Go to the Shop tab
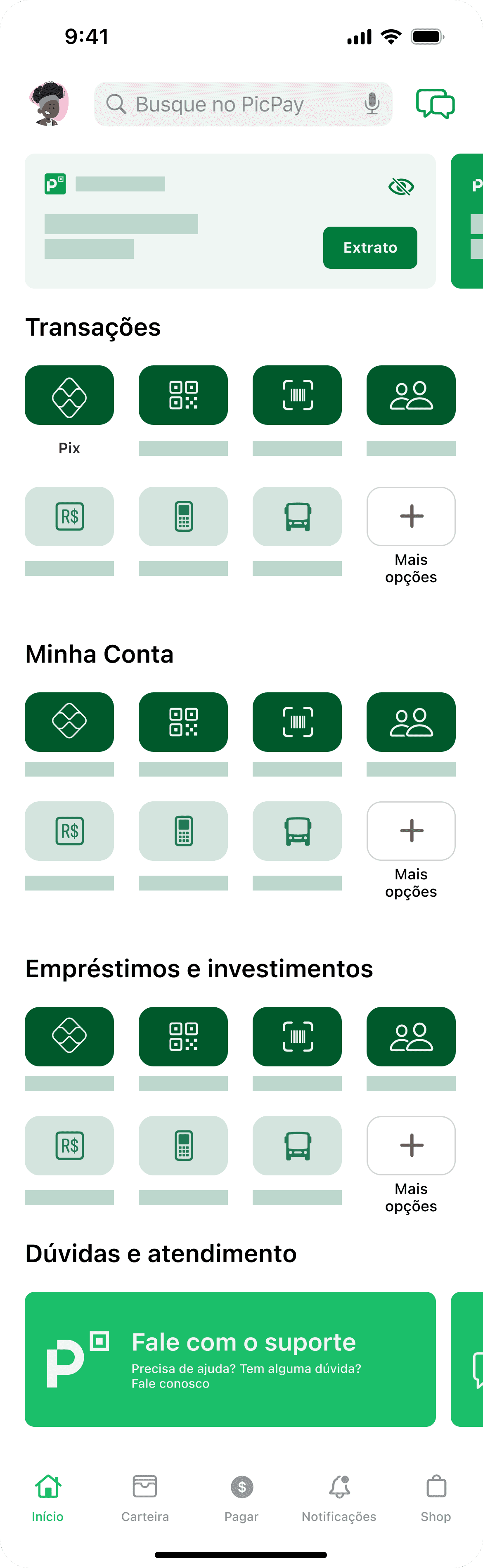Screen dimensions: 483x1568 436,1498
